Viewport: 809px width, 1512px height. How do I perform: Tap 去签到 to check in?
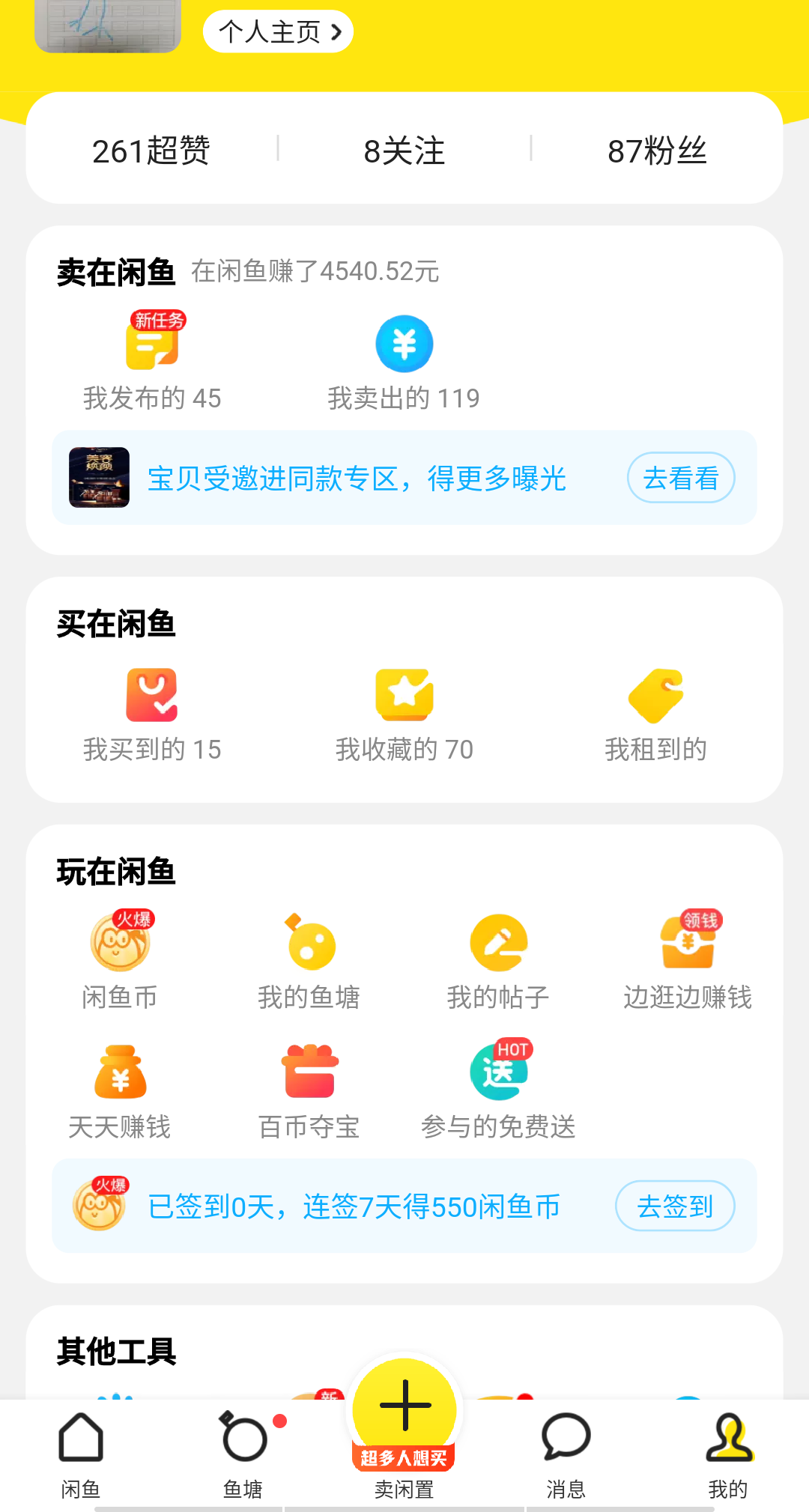[x=674, y=1206]
